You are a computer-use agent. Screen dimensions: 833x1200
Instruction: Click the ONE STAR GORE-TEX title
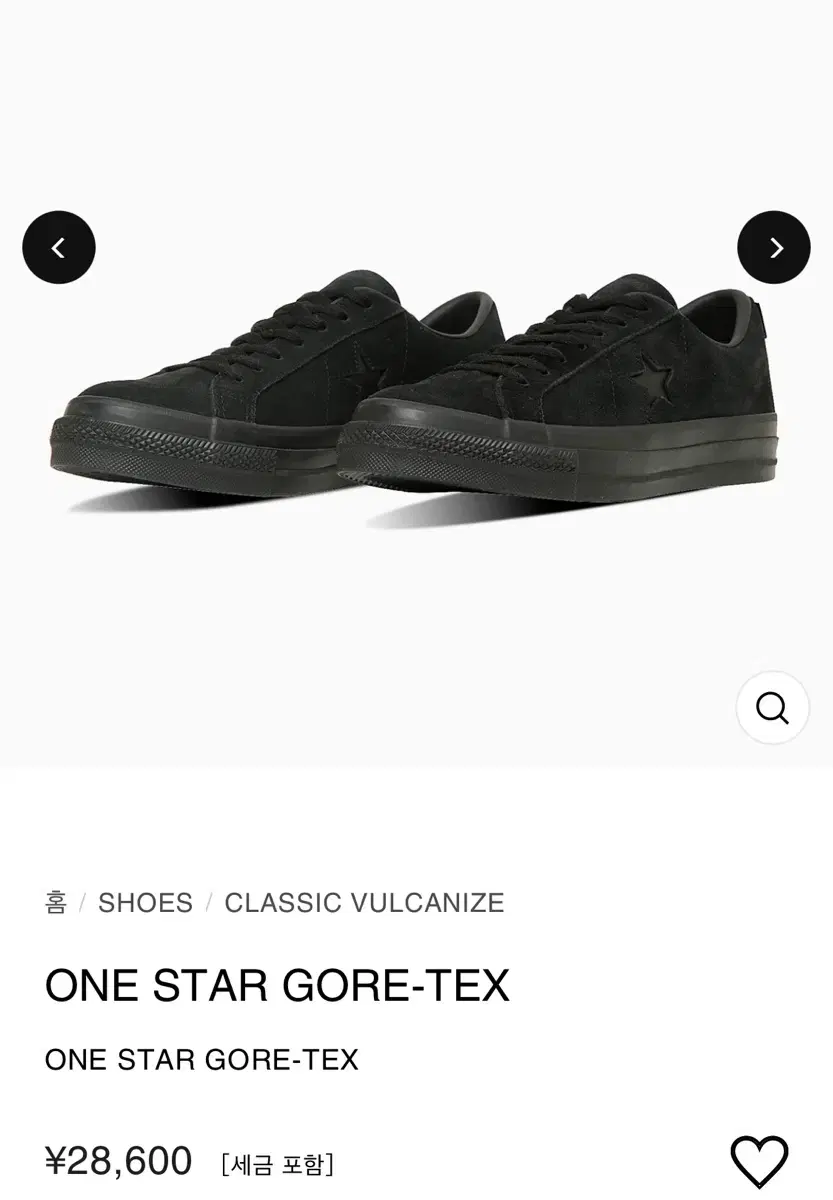[x=276, y=985]
